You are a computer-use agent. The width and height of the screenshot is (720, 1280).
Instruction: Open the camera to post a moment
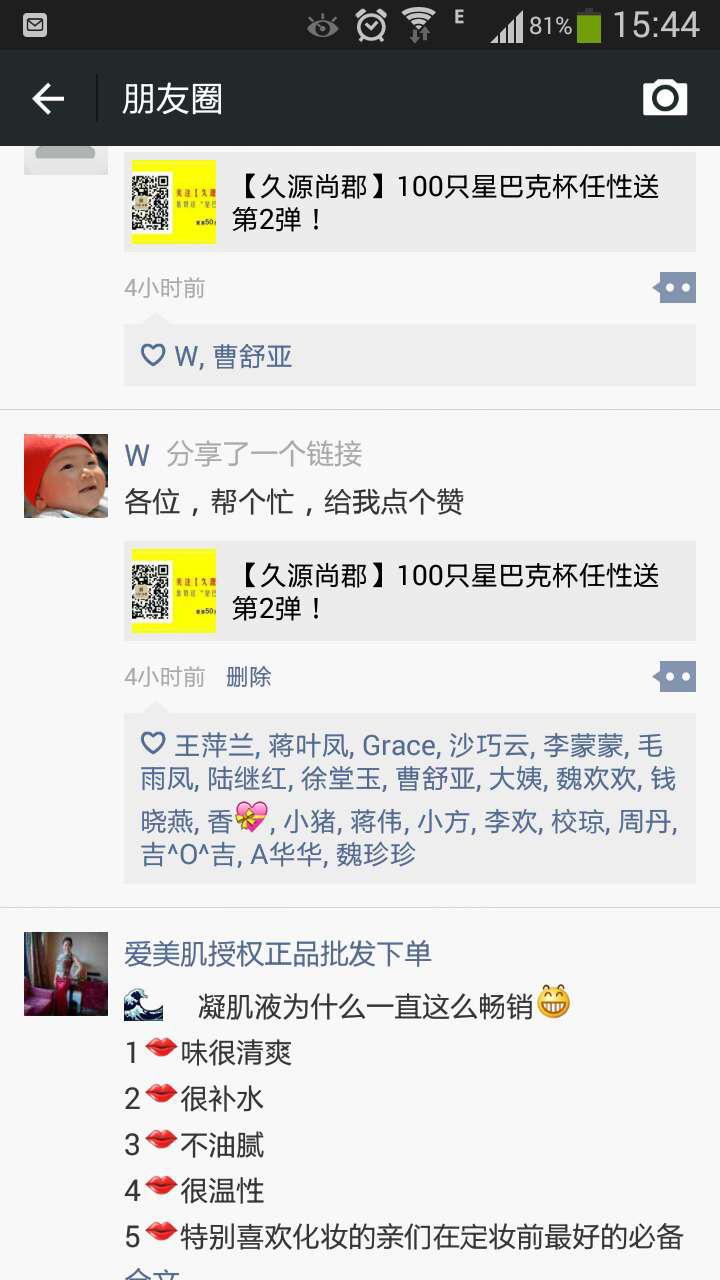tap(665, 98)
